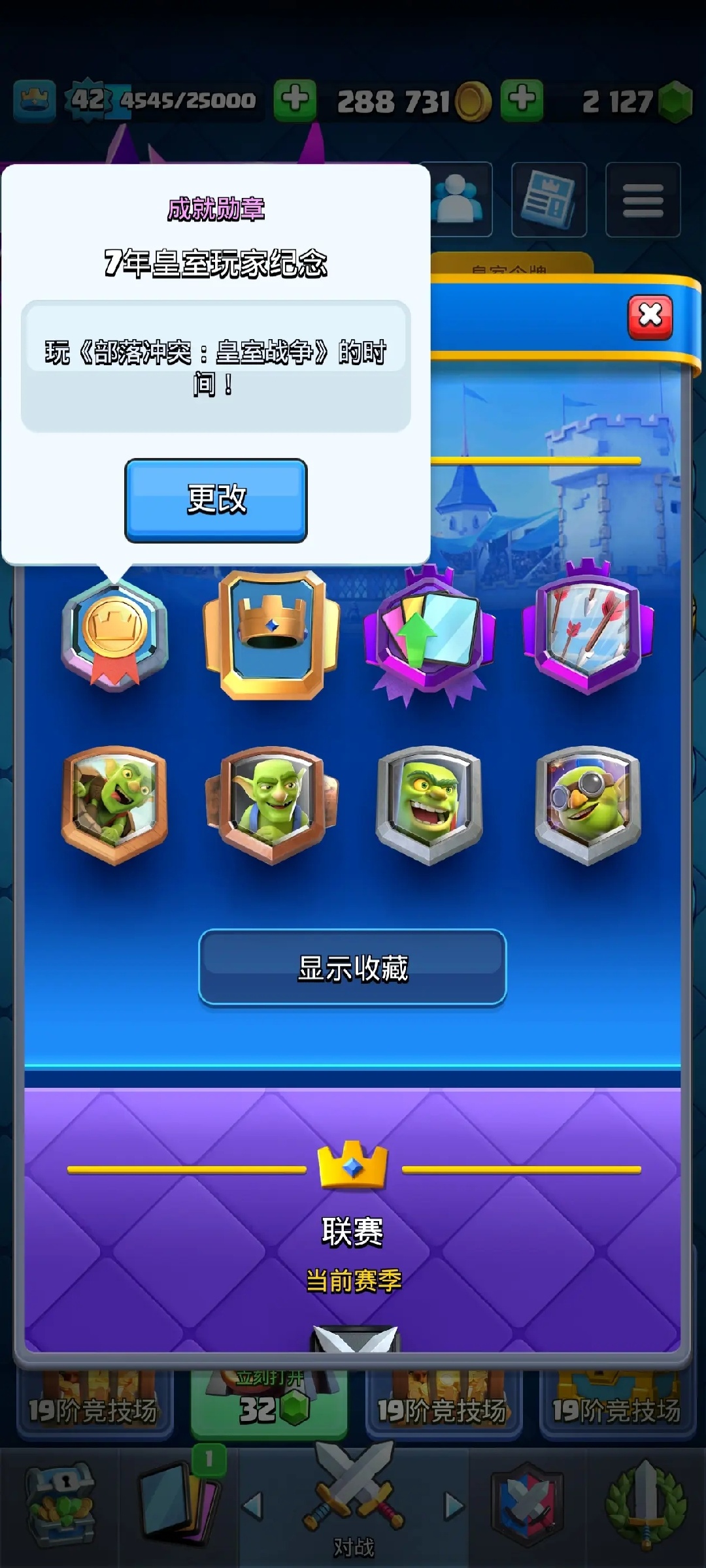
Task: Add more gold with the plus button
Action: (522, 101)
